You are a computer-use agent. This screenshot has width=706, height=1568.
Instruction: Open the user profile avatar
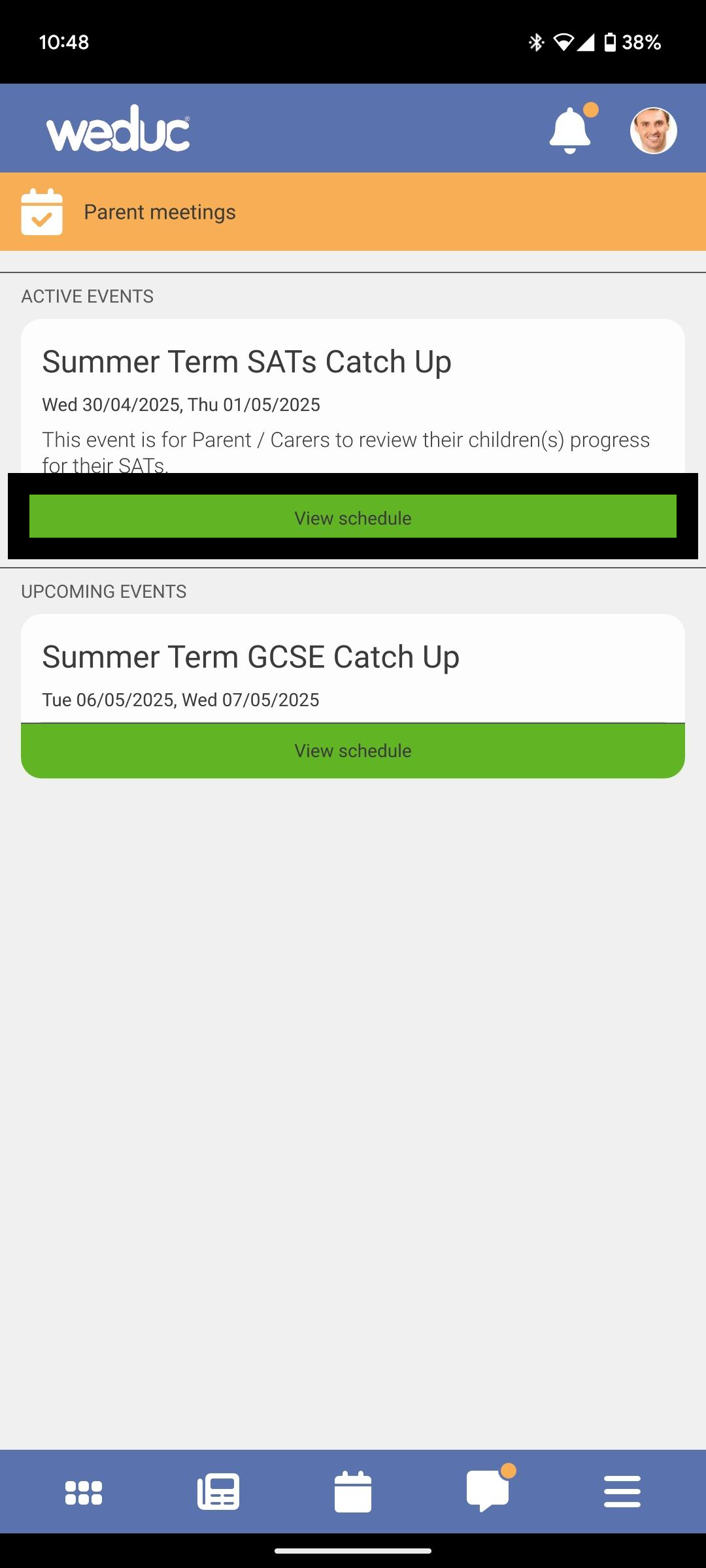653,130
